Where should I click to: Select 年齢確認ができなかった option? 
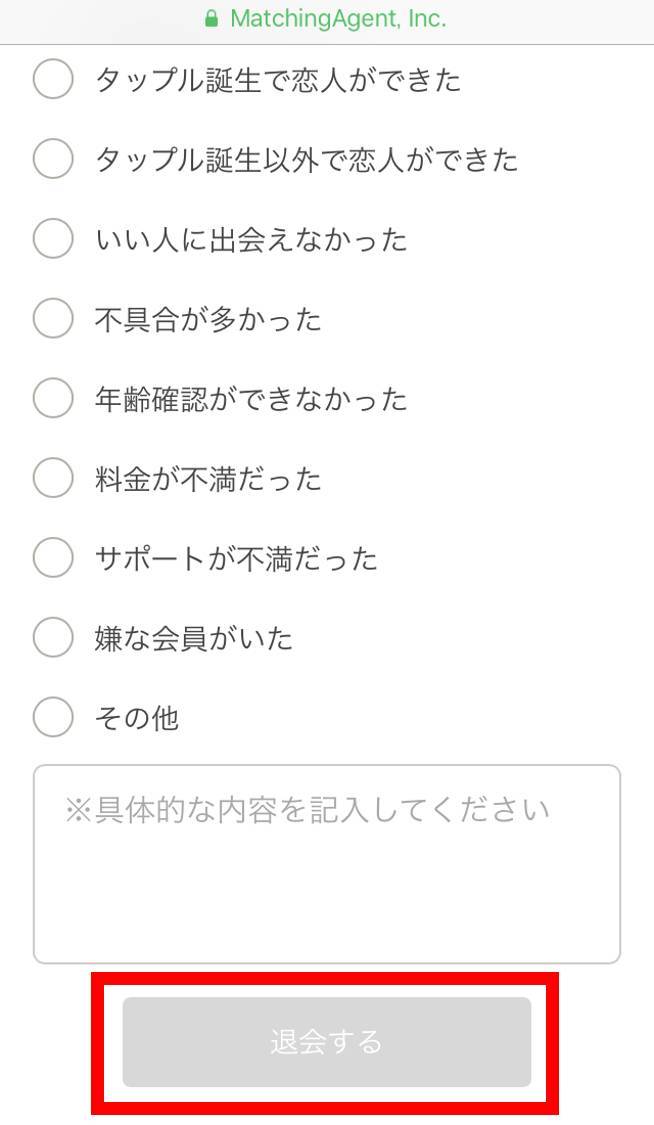(x=53, y=397)
